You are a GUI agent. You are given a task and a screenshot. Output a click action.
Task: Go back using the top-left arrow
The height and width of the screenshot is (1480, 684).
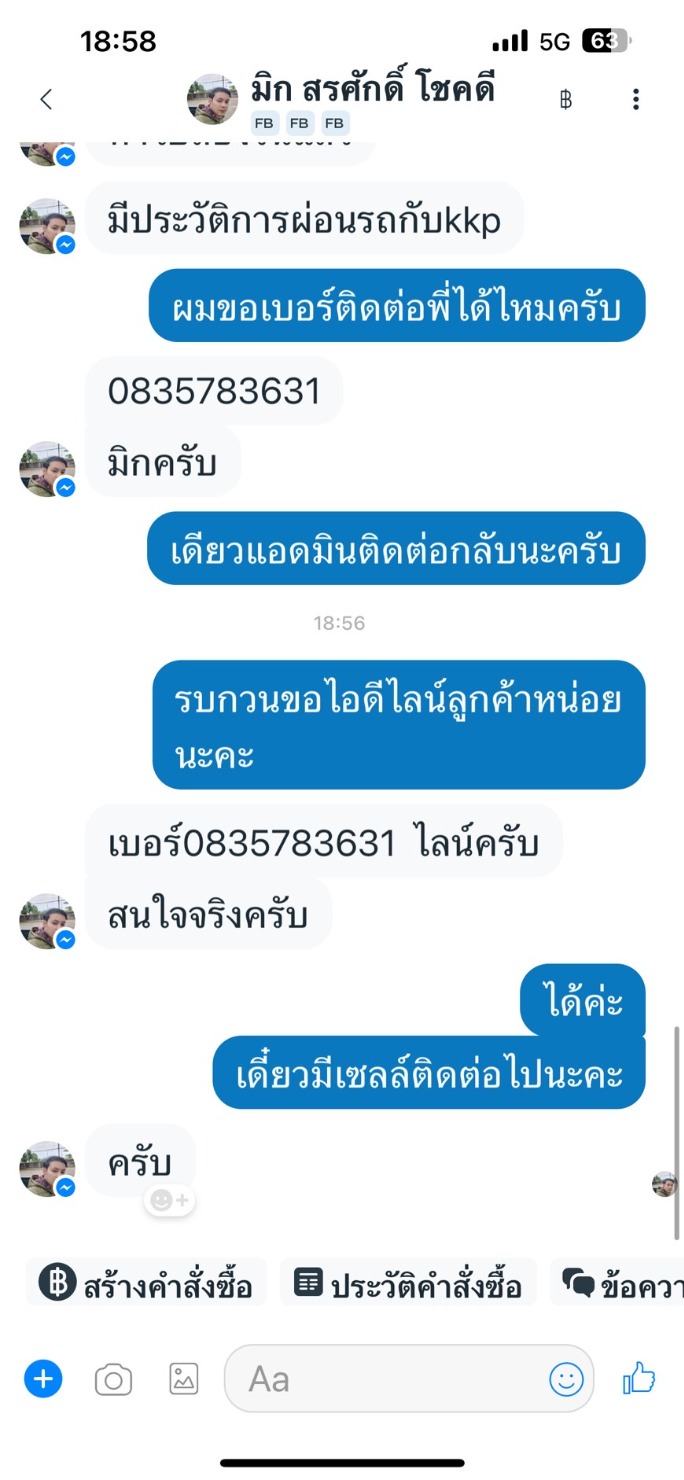[x=45, y=99]
